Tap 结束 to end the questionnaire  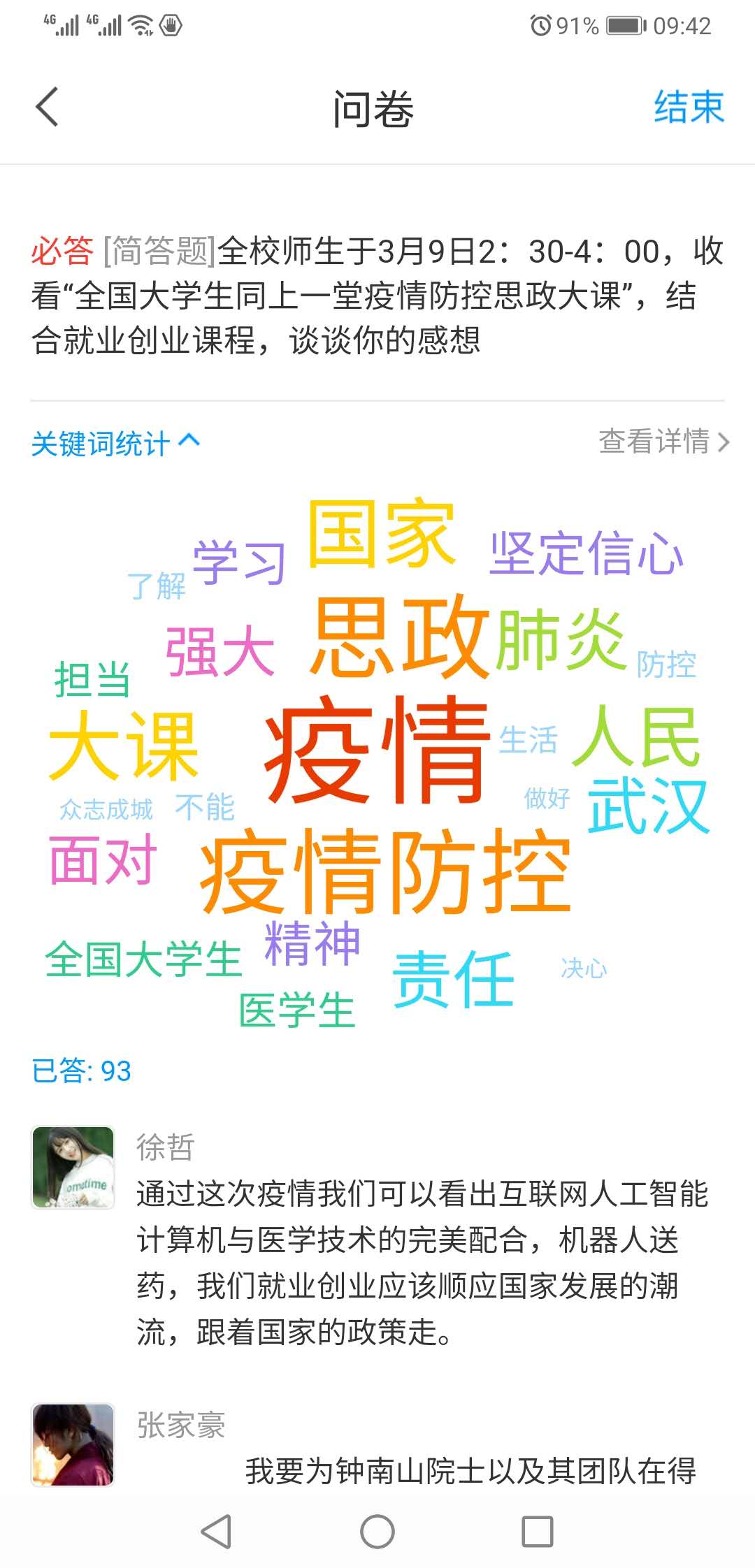(x=689, y=108)
